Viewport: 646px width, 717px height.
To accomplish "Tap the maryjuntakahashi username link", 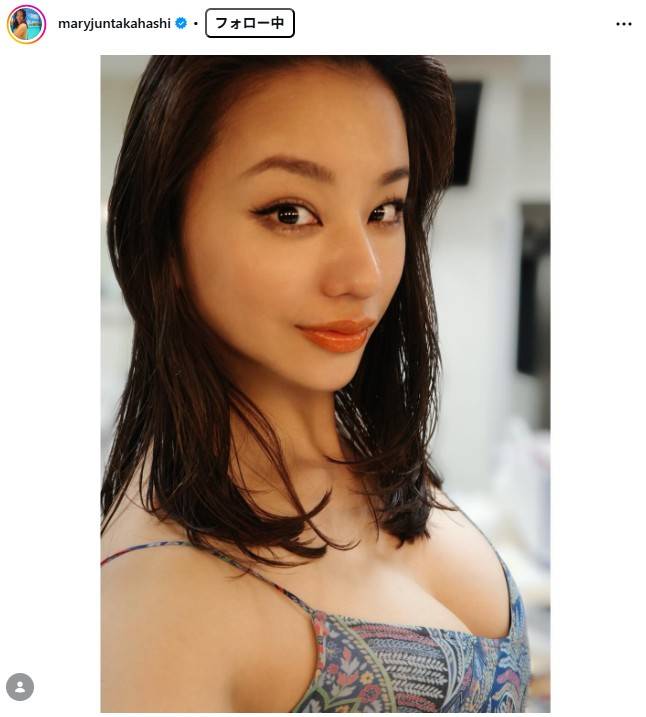I will [x=114, y=24].
